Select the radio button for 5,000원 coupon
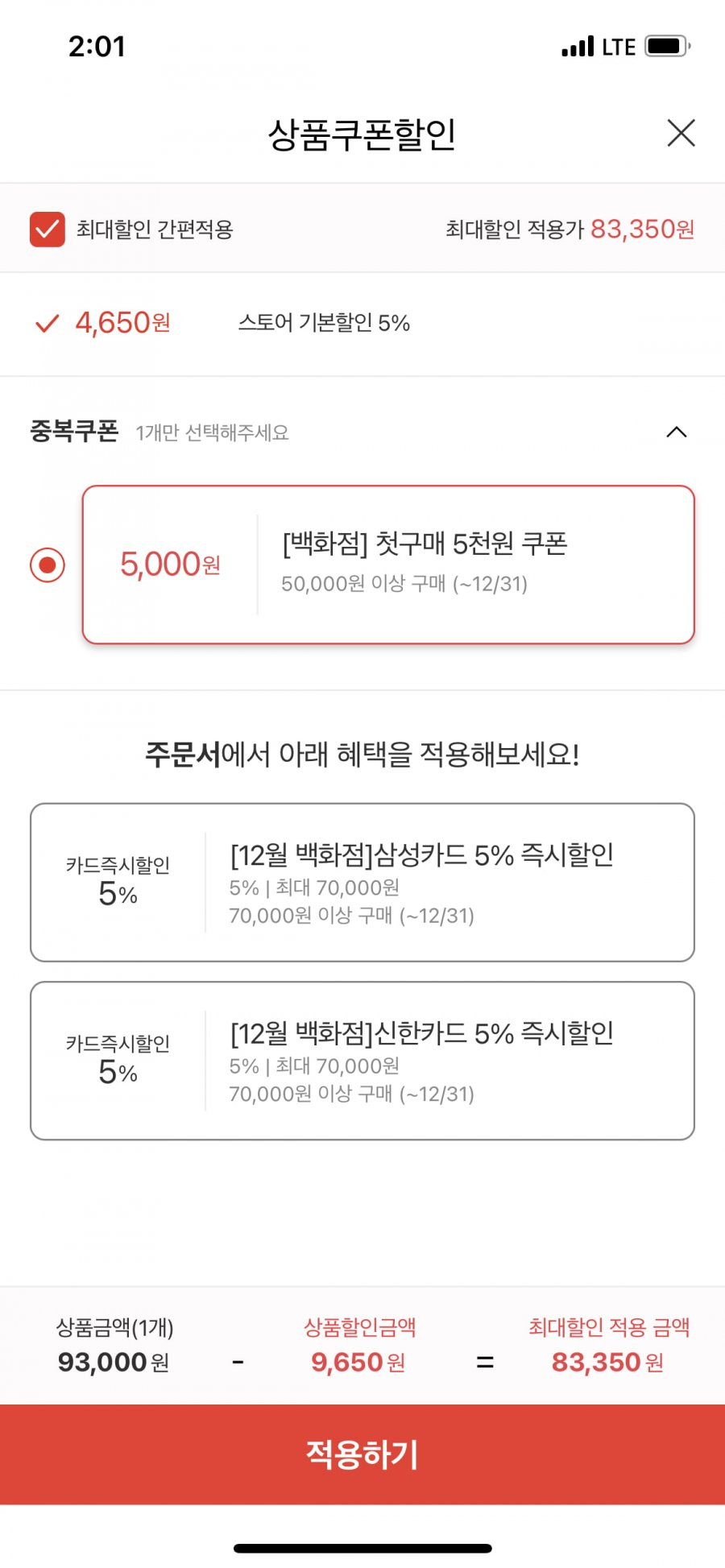Image resolution: width=725 pixels, height=1568 pixels. [x=48, y=565]
